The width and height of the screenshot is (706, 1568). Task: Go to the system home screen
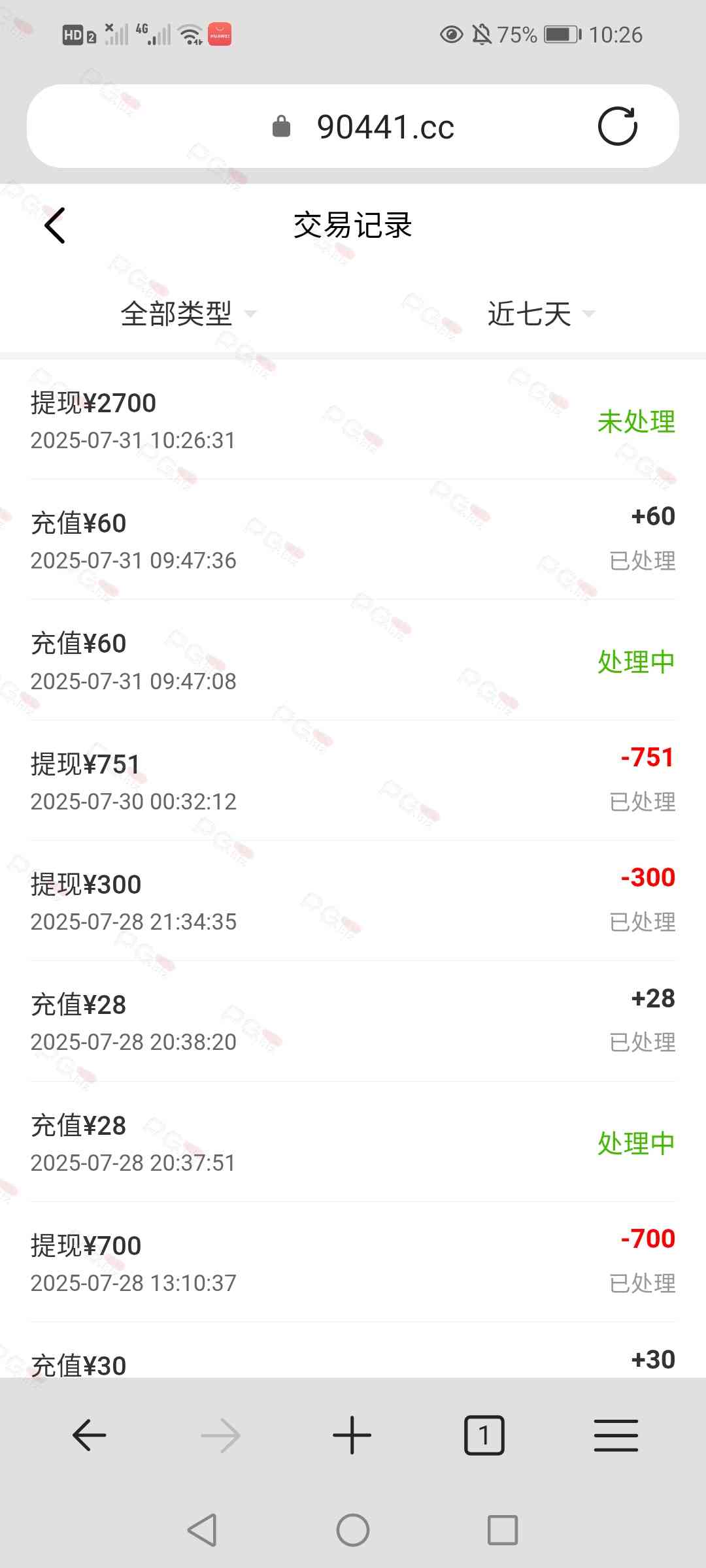coord(353,1530)
